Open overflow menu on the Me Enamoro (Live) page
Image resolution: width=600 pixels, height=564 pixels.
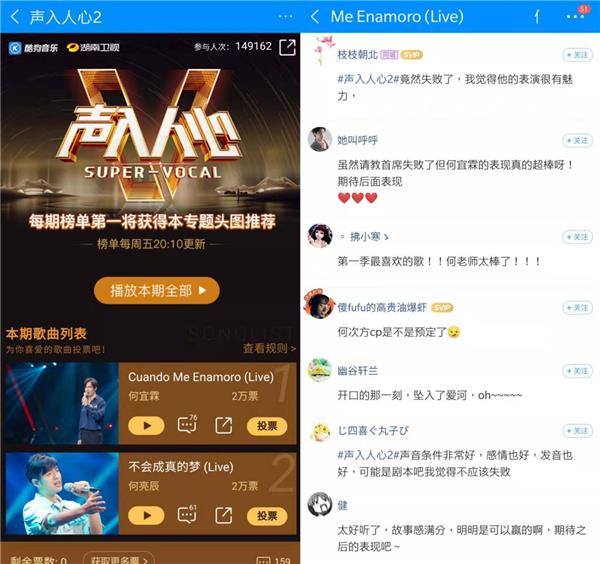[576, 17]
